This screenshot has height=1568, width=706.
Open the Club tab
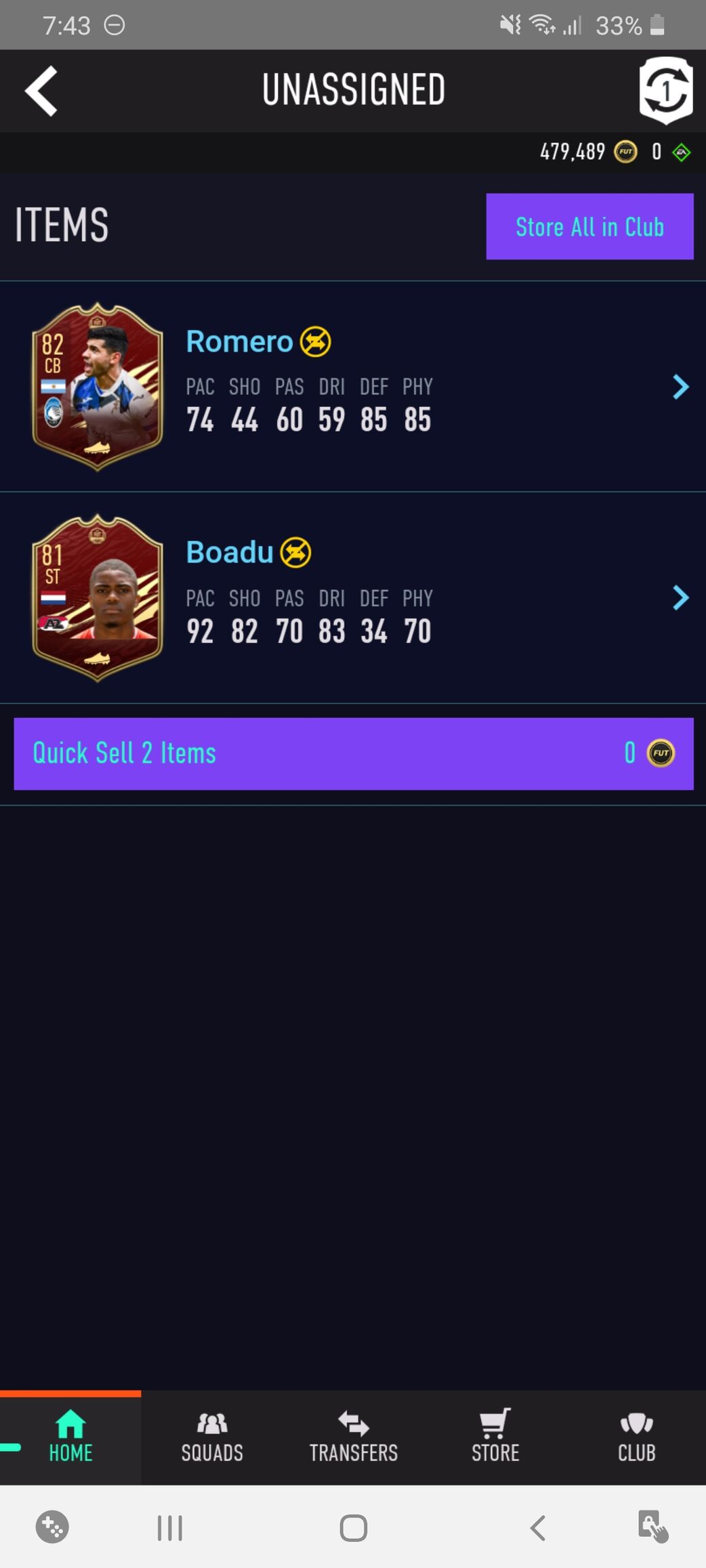(x=636, y=1437)
